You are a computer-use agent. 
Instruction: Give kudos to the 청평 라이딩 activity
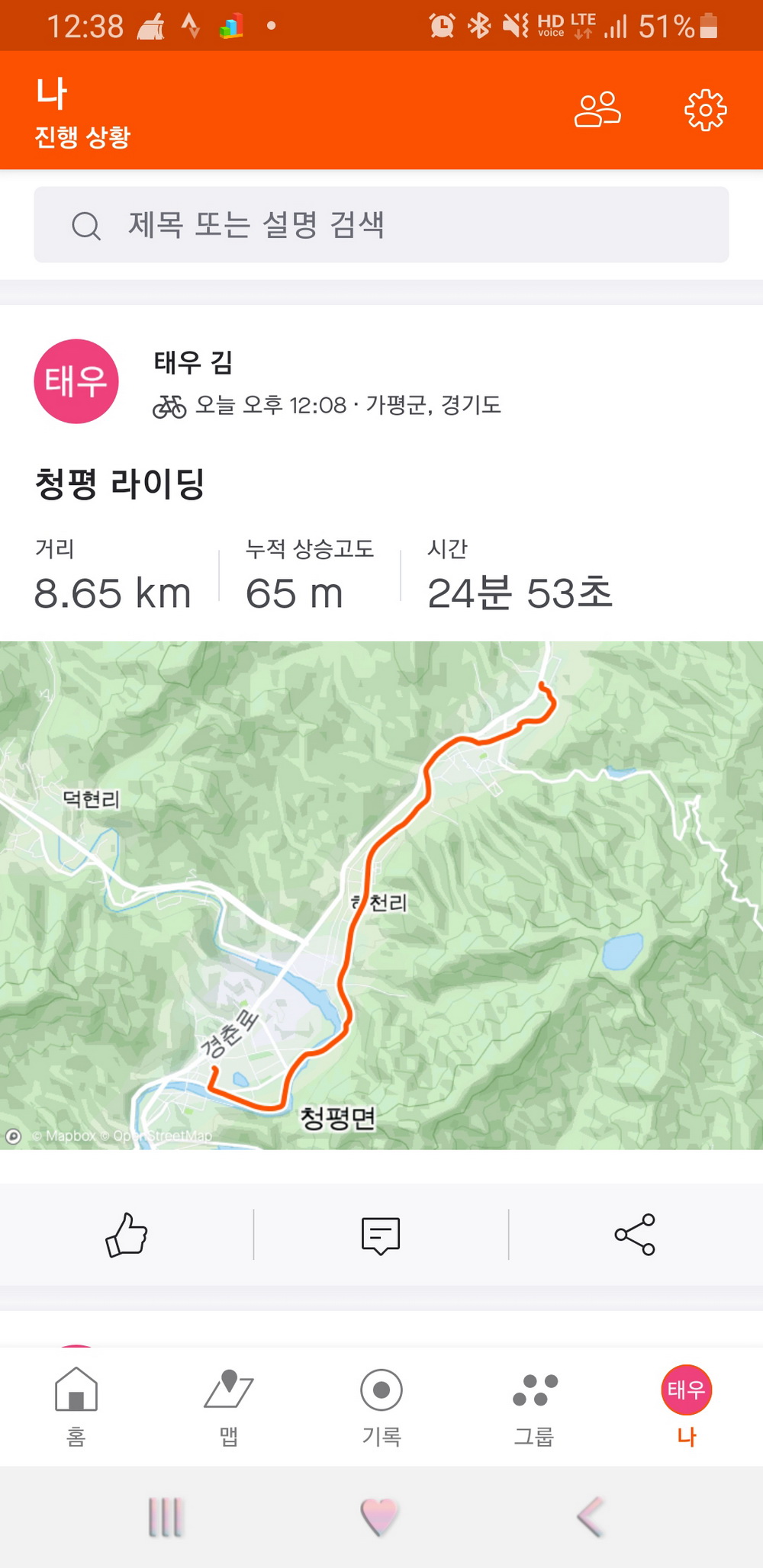(x=127, y=1234)
